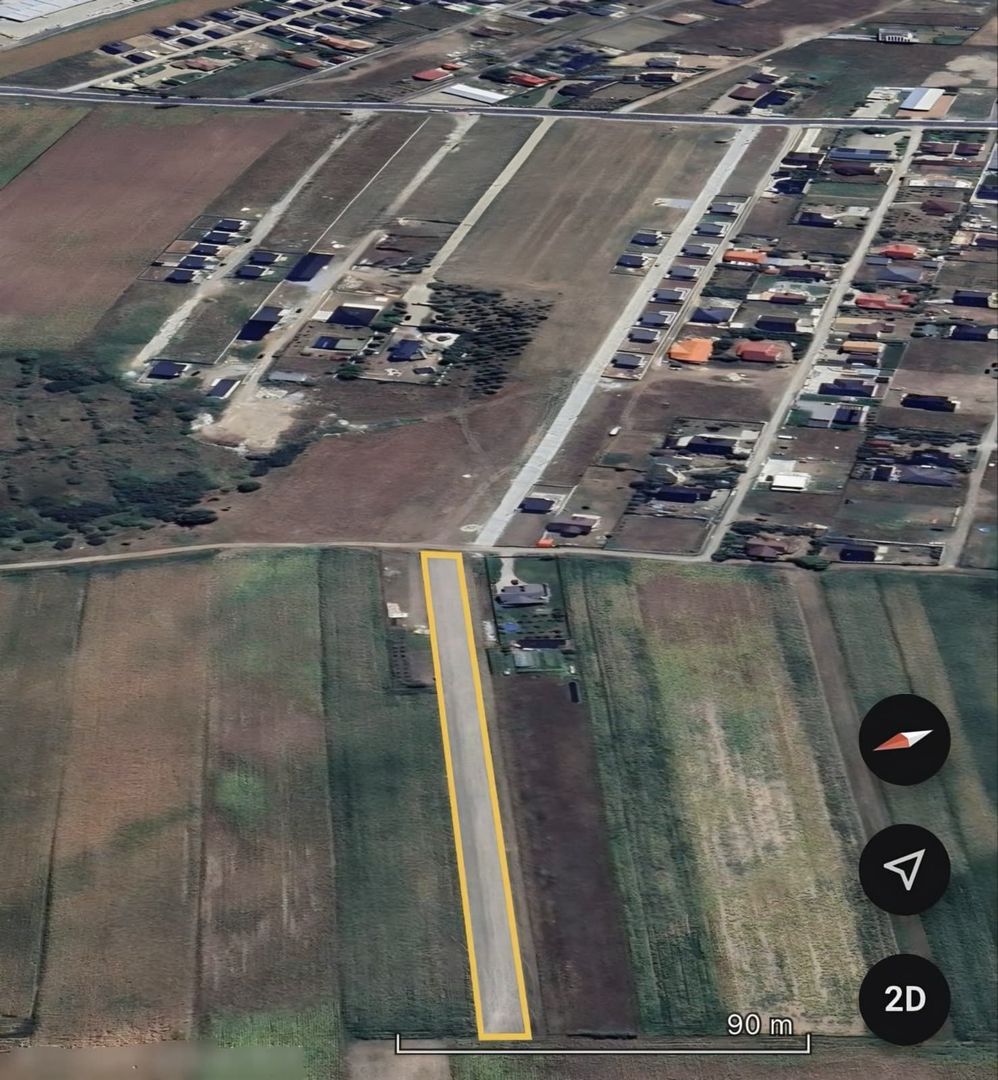Tap the house beside the highlighted parcel

pos(522,596)
